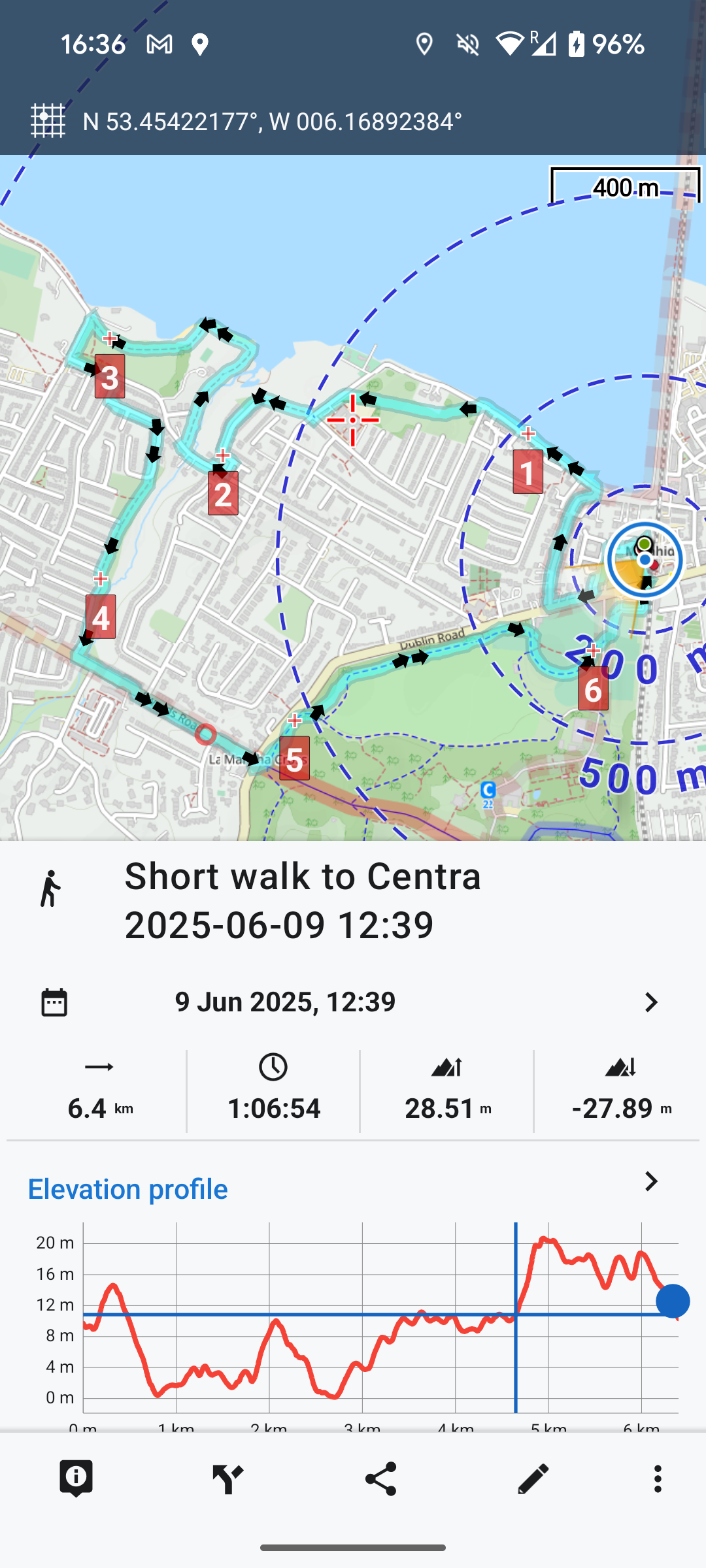The height and width of the screenshot is (1568, 706).
Task: Edit track with the pencil icon
Action: [533, 1478]
